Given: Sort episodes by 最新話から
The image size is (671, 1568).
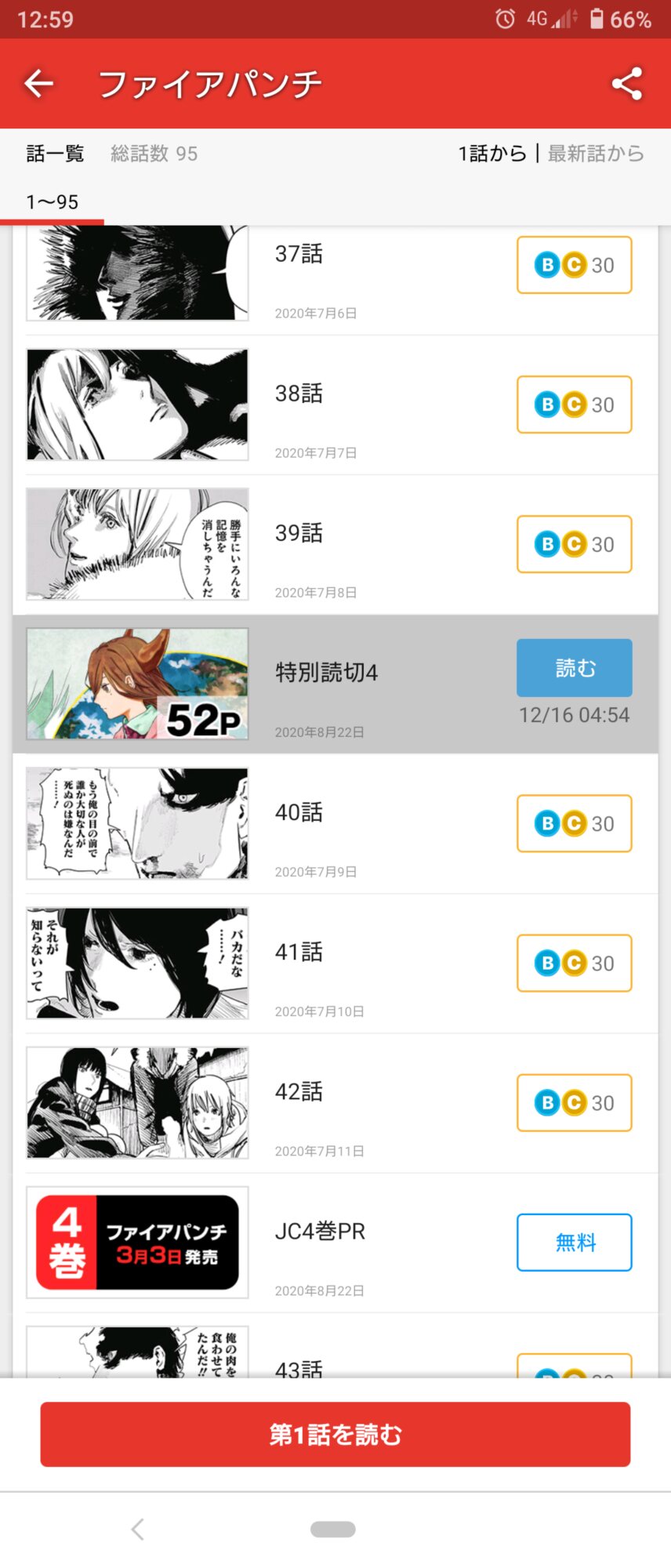Looking at the screenshot, I should point(596,154).
